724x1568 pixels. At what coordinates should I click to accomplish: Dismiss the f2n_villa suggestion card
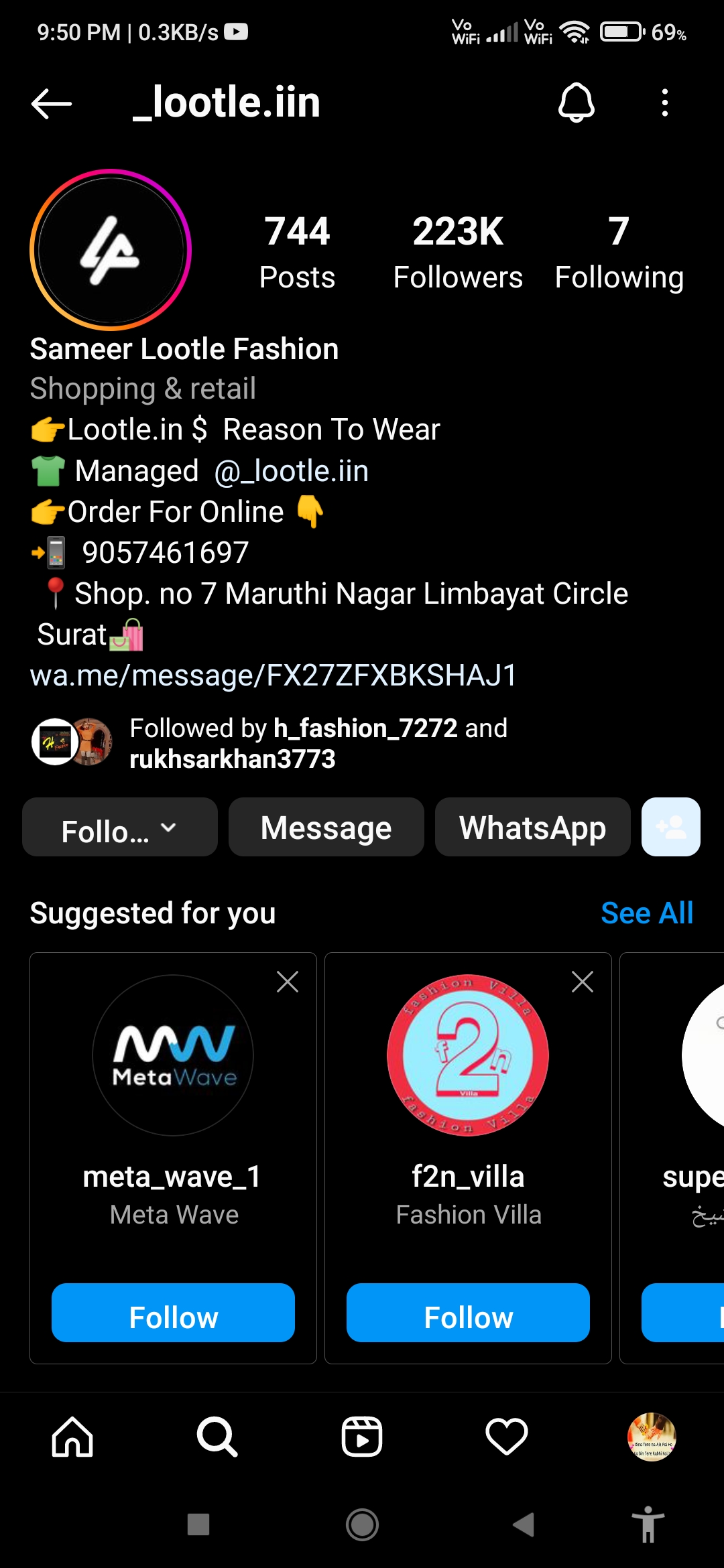(x=583, y=982)
